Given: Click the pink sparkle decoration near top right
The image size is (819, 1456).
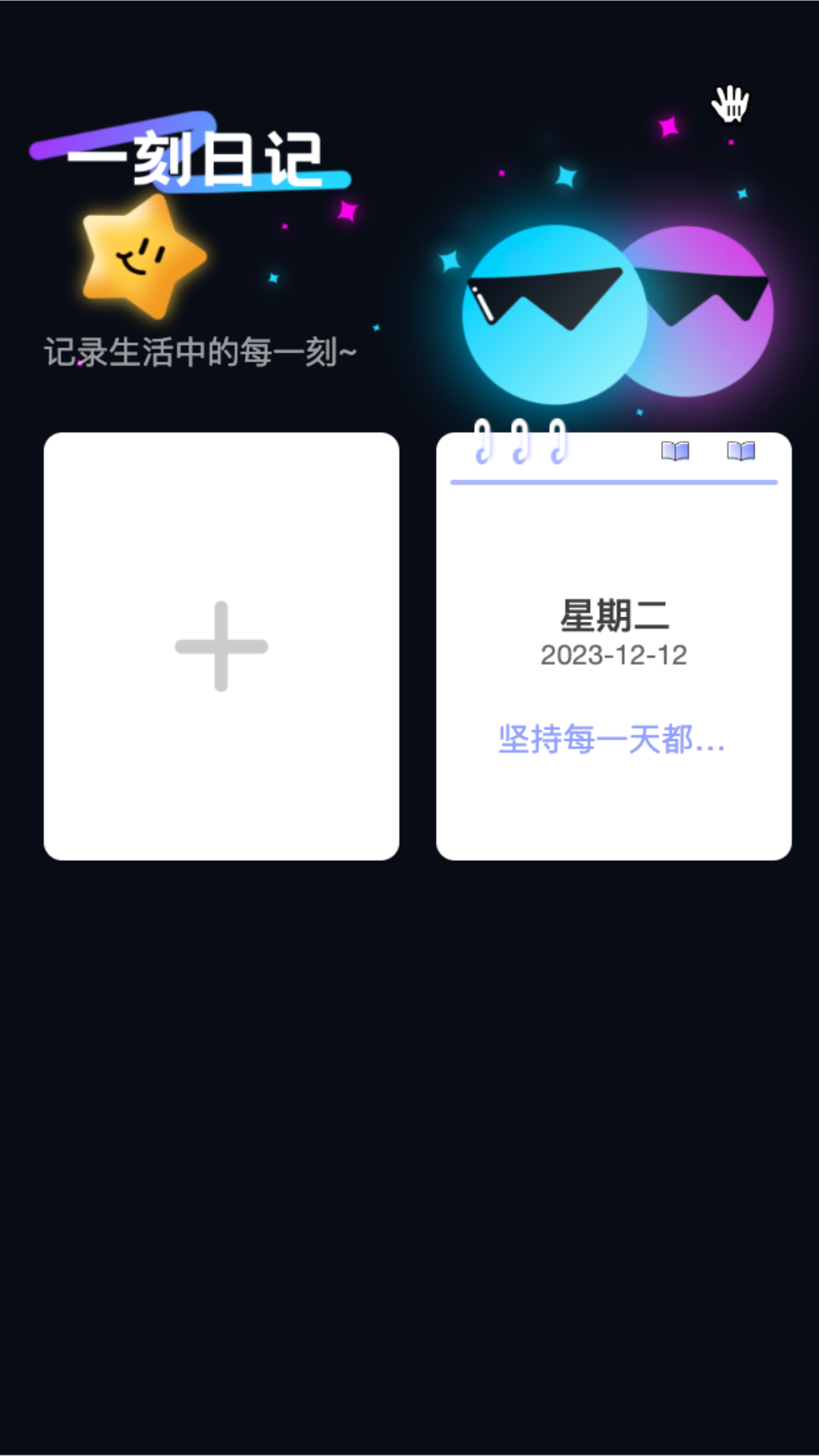Looking at the screenshot, I should [x=668, y=125].
